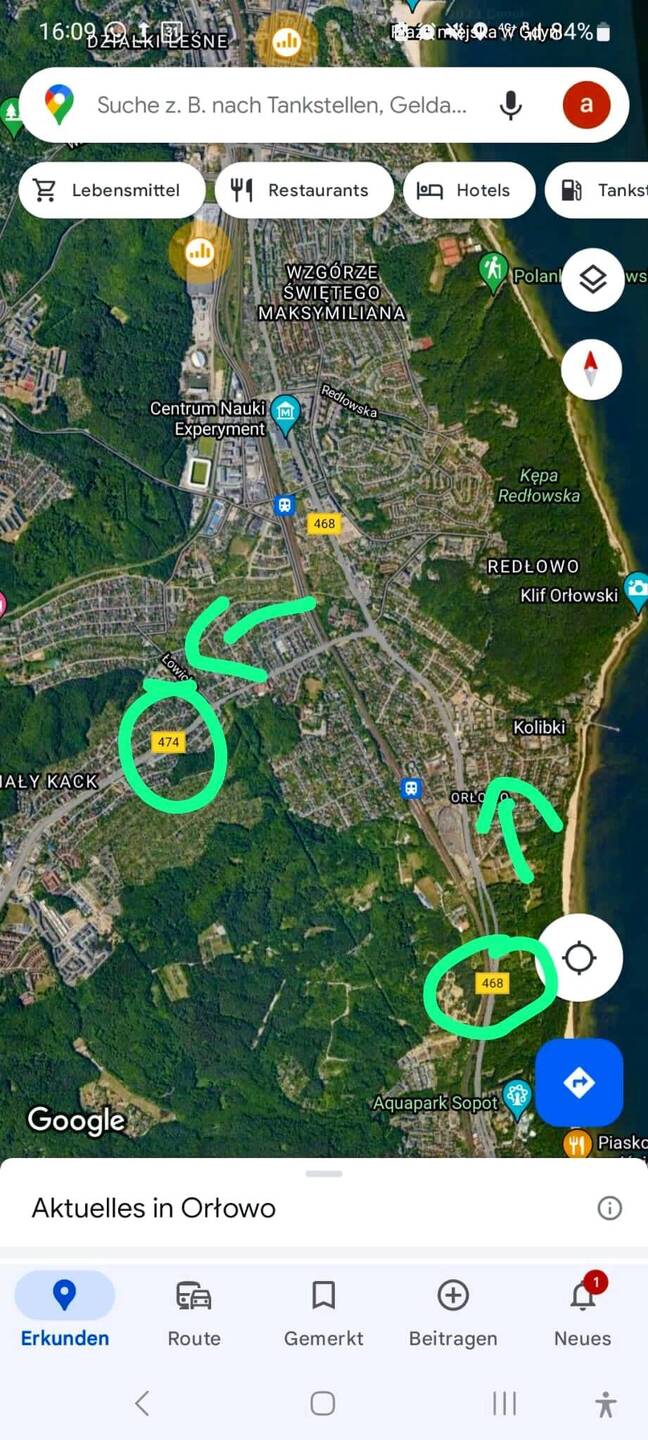Open directions with the blue arrow button
This screenshot has width=648, height=1440.
[x=579, y=1082]
